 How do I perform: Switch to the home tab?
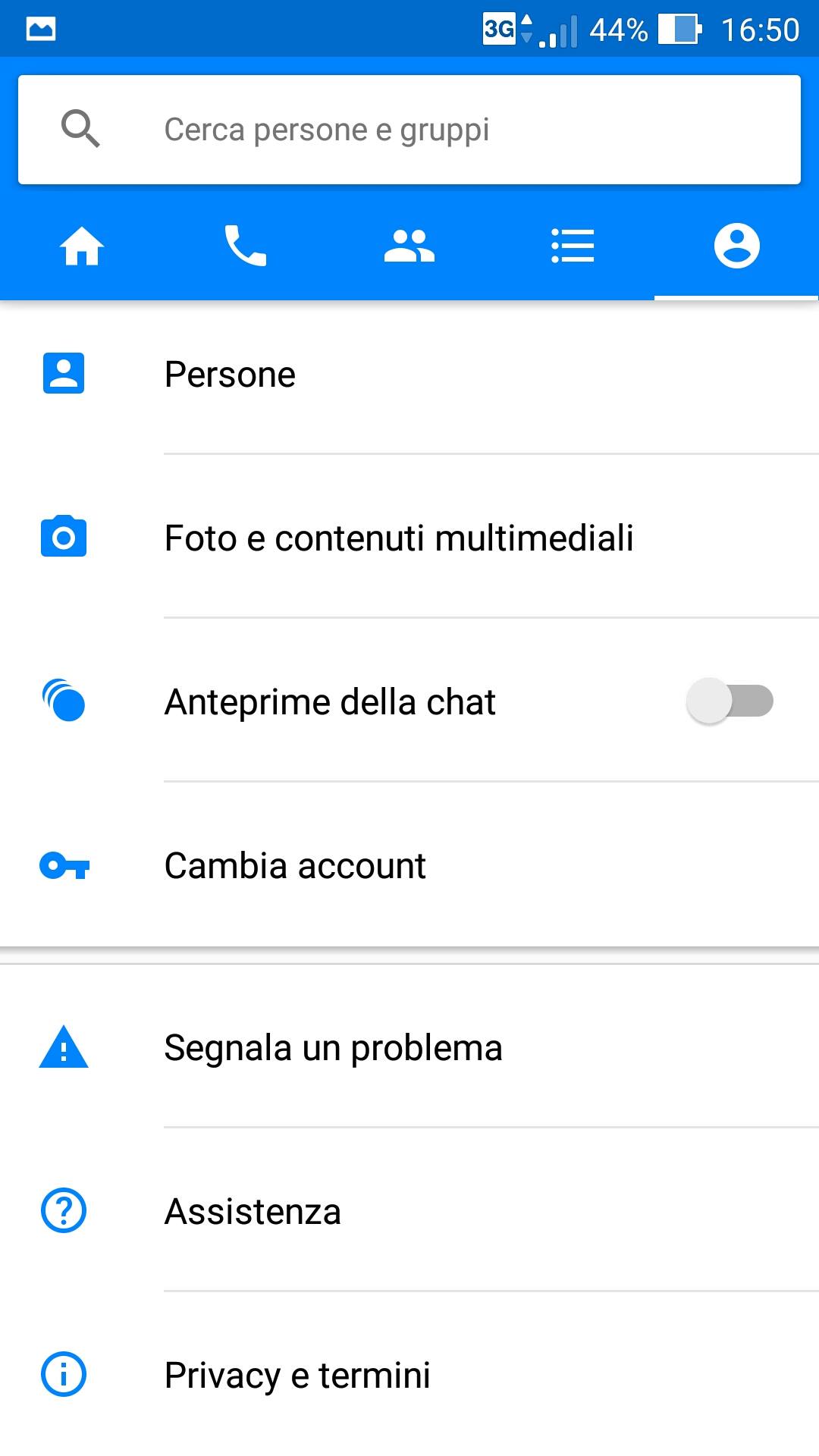[82, 246]
